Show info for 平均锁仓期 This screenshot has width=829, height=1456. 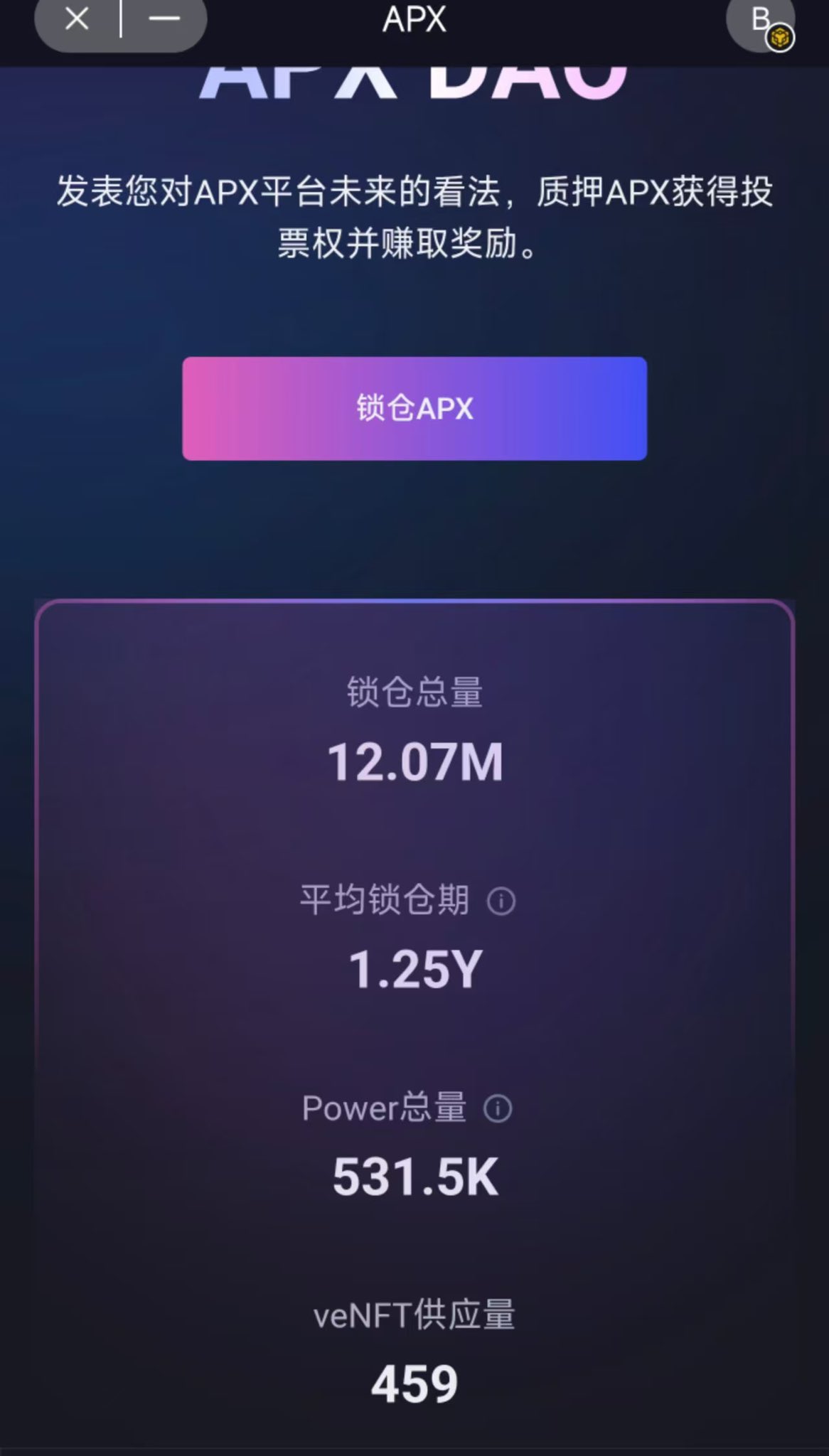[x=501, y=901]
